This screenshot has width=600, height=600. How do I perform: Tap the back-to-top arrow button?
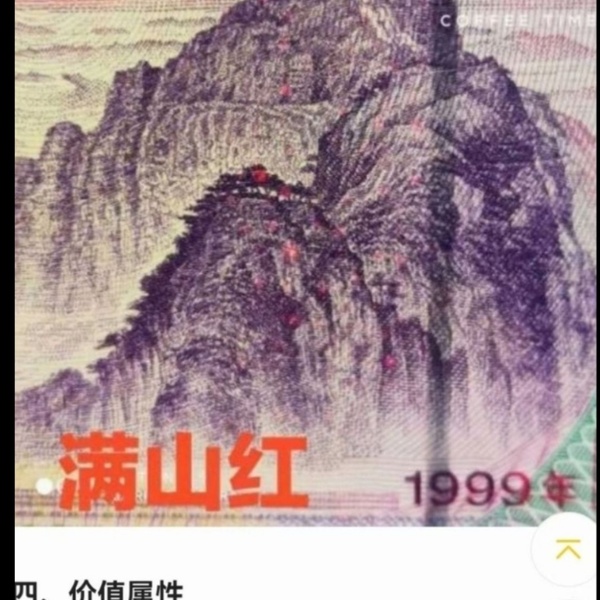(566, 551)
